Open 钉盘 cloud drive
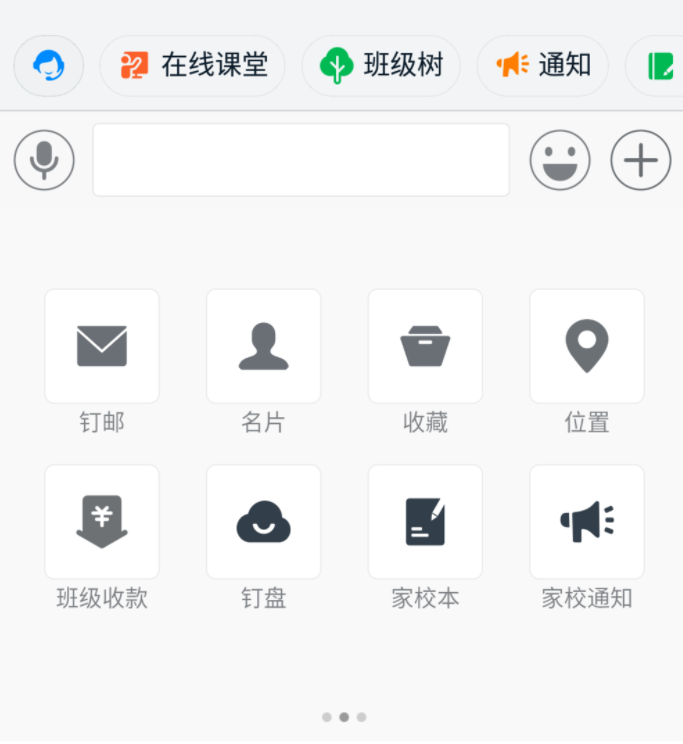The width and height of the screenshot is (683, 744). click(264, 522)
